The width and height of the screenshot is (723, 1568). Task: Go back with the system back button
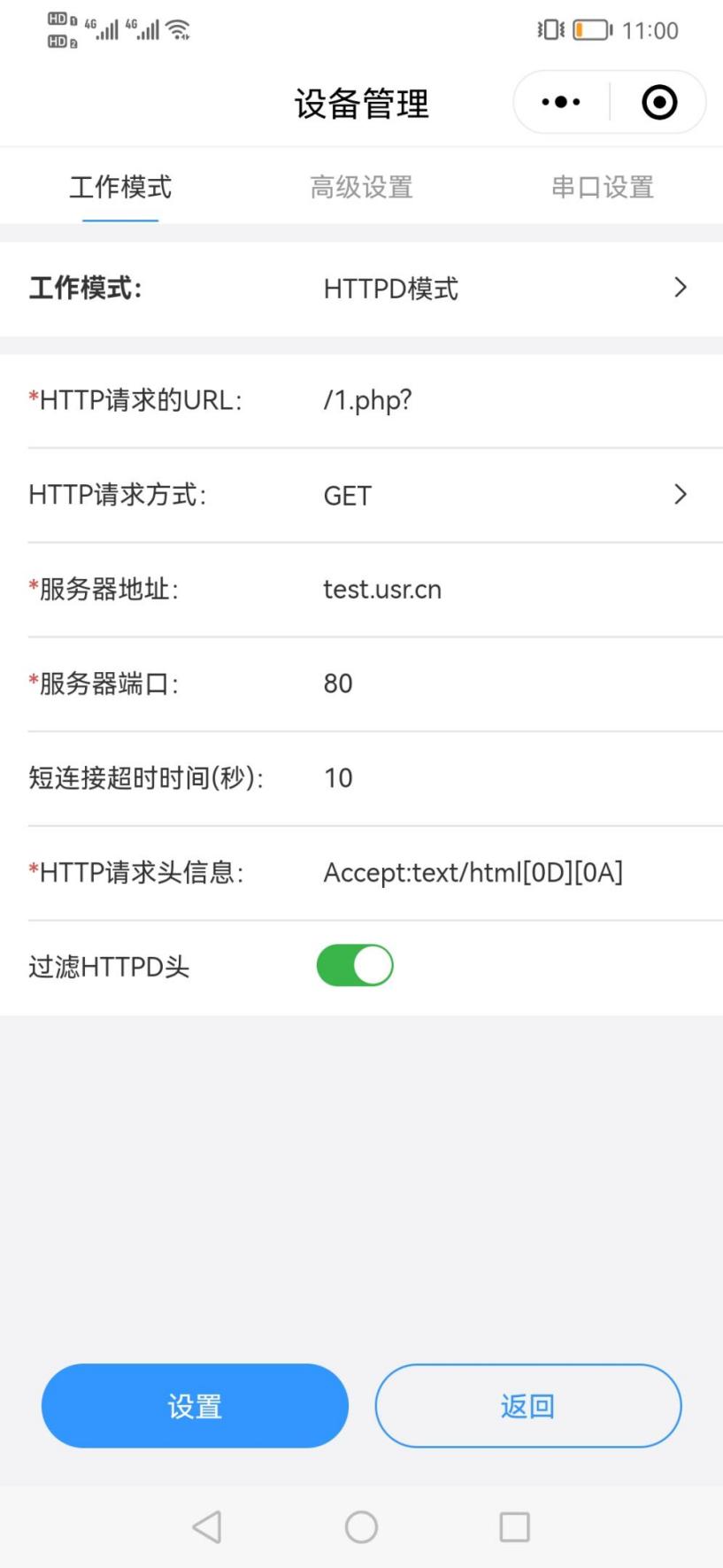pyautogui.click(x=207, y=1526)
